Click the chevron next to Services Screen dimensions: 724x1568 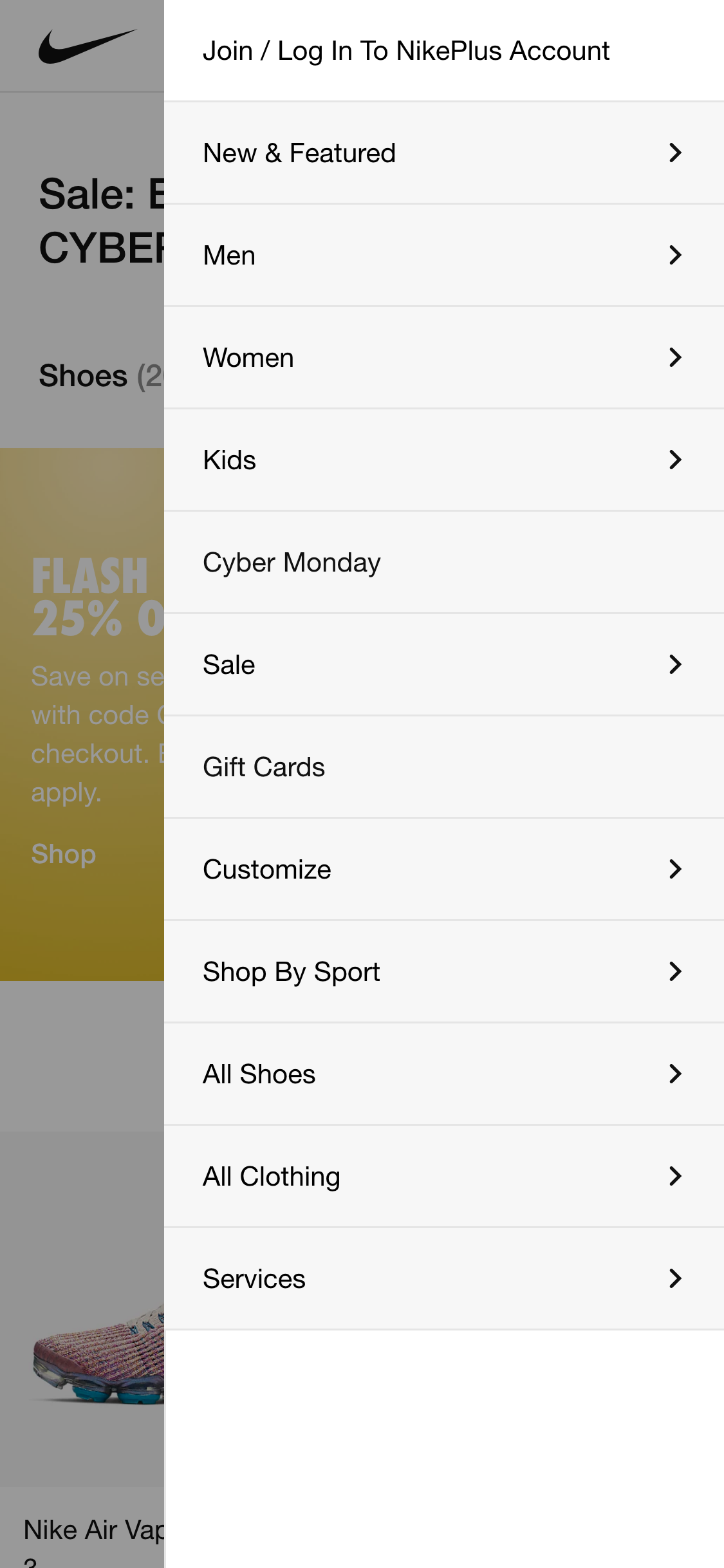(x=675, y=1278)
